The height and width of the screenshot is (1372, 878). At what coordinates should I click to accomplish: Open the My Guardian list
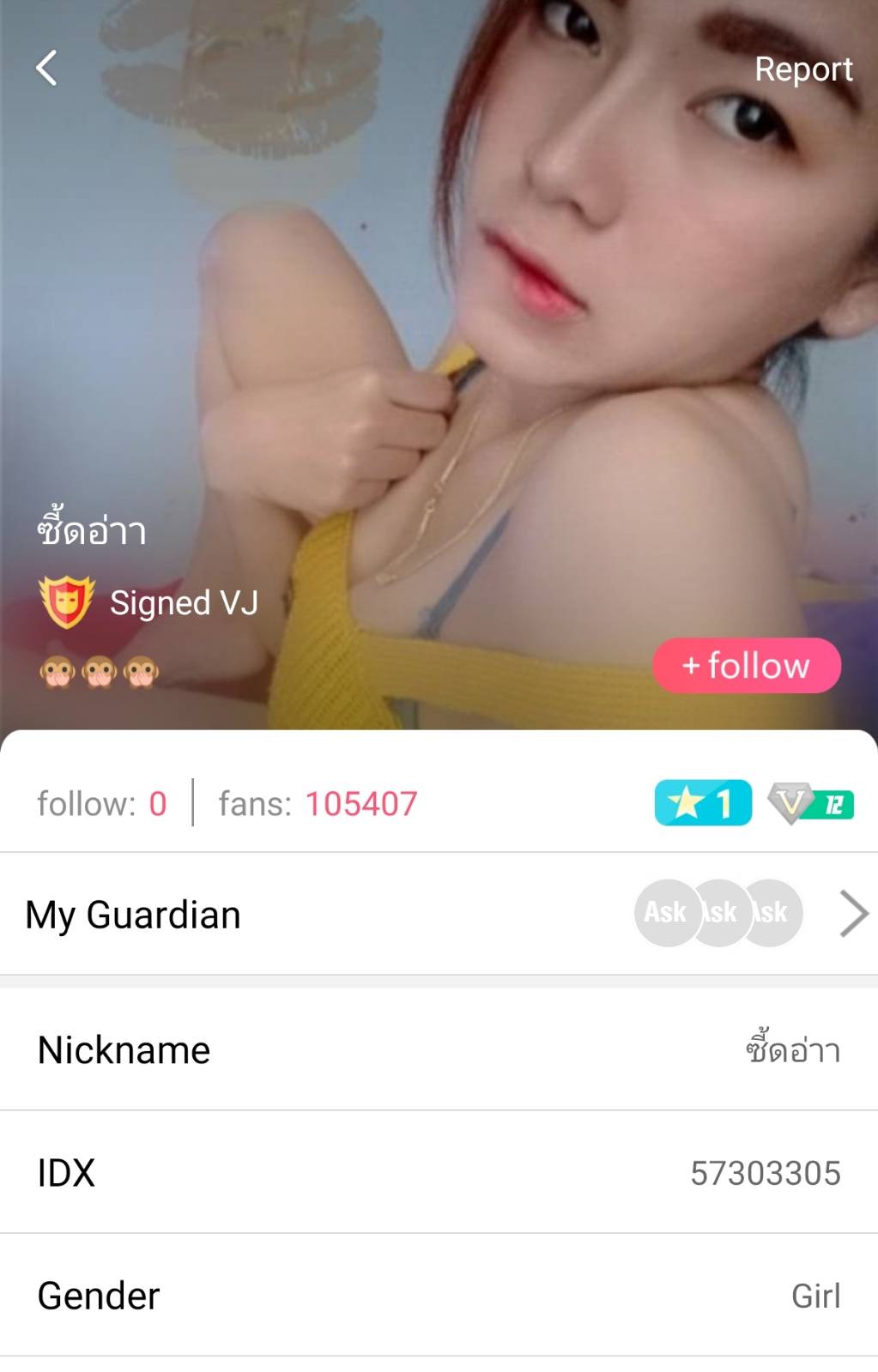[438, 914]
